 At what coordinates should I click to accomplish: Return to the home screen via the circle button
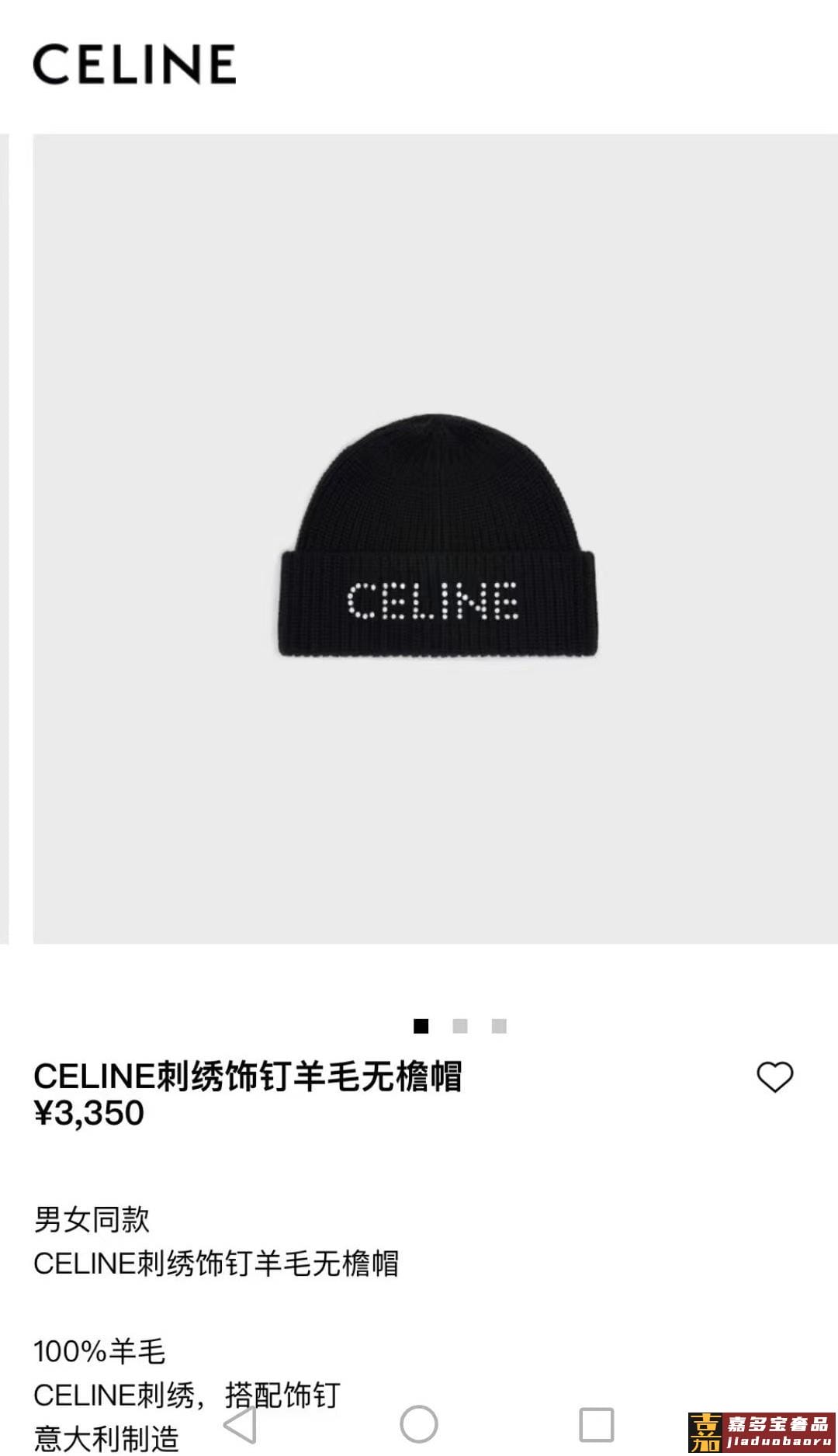(x=419, y=1425)
